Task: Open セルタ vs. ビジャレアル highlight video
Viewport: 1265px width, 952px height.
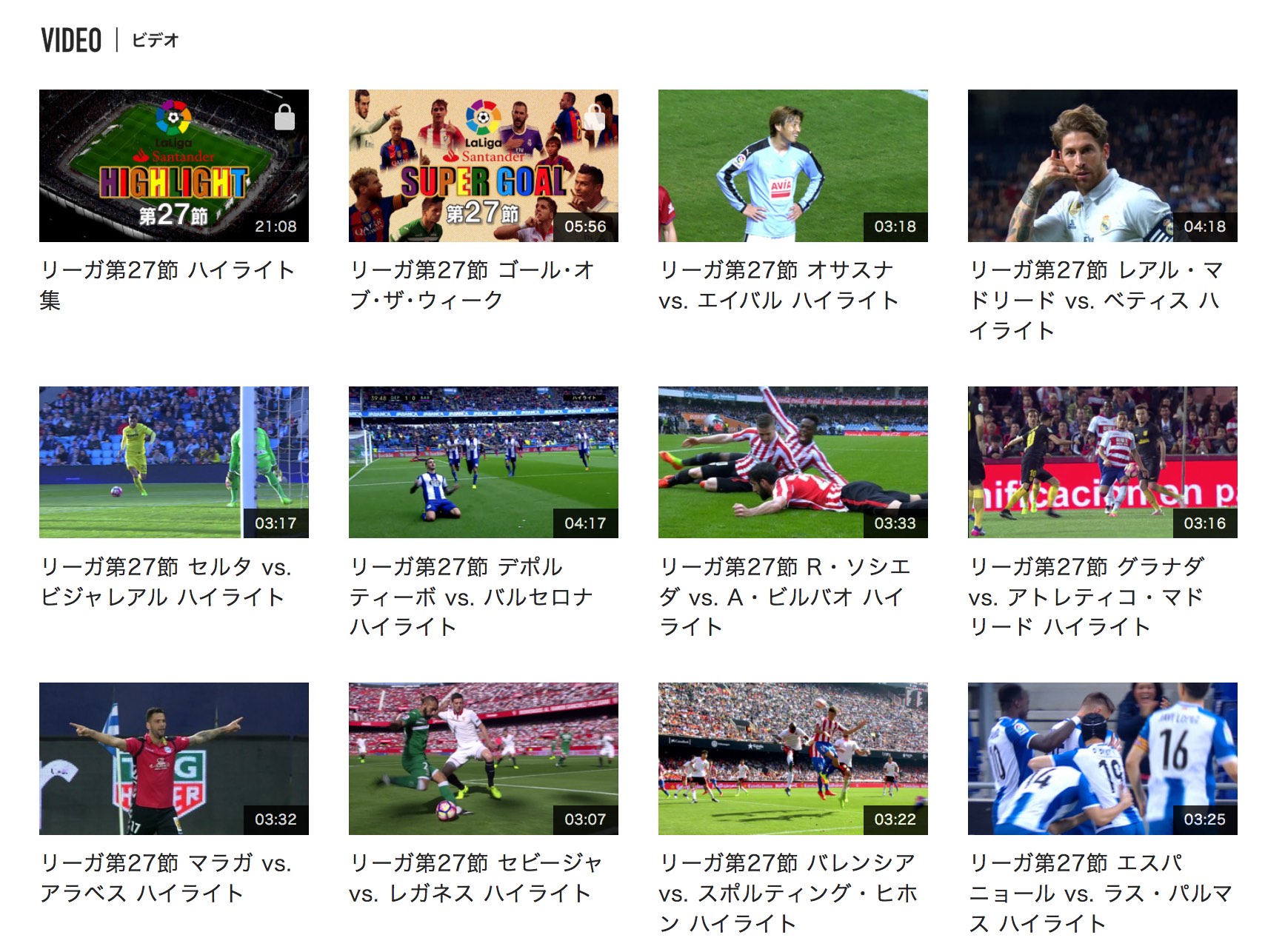Action: click(x=173, y=462)
